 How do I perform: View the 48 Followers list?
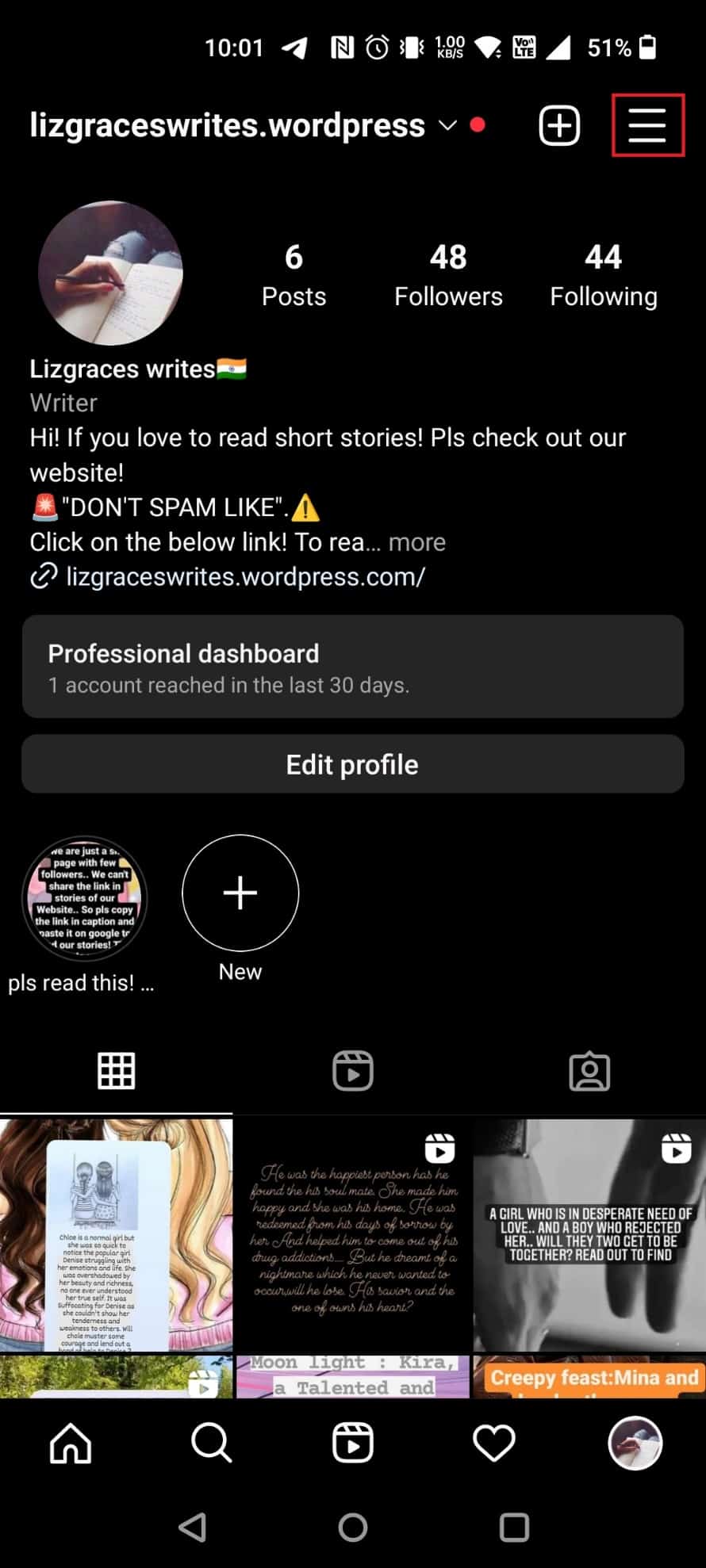point(448,274)
